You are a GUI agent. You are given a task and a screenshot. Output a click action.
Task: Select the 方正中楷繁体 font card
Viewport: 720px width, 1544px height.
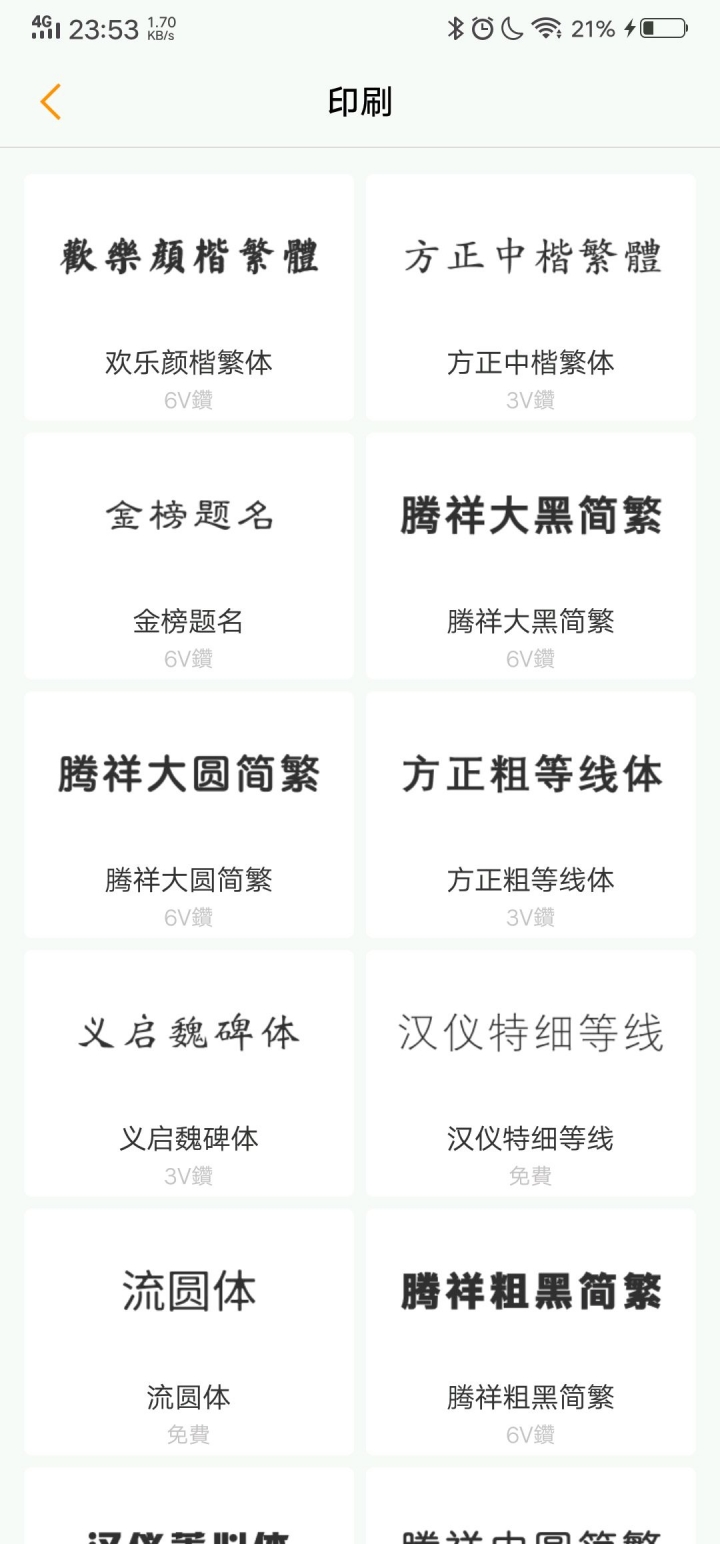531,297
